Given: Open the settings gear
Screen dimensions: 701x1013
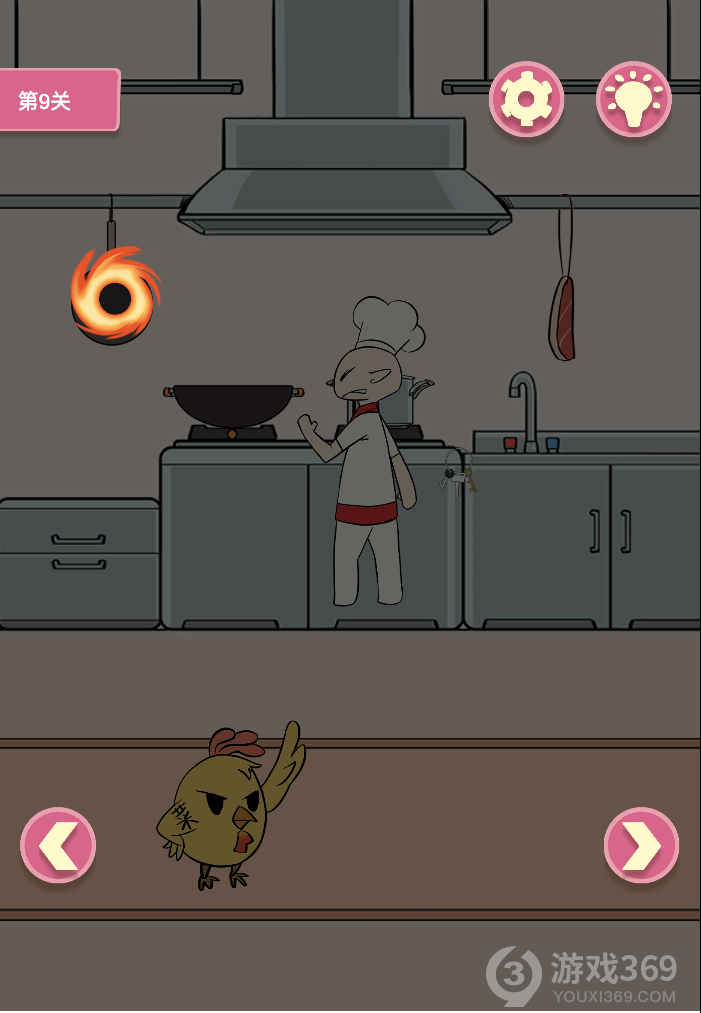Looking at the screenshot, I should 526,99.
